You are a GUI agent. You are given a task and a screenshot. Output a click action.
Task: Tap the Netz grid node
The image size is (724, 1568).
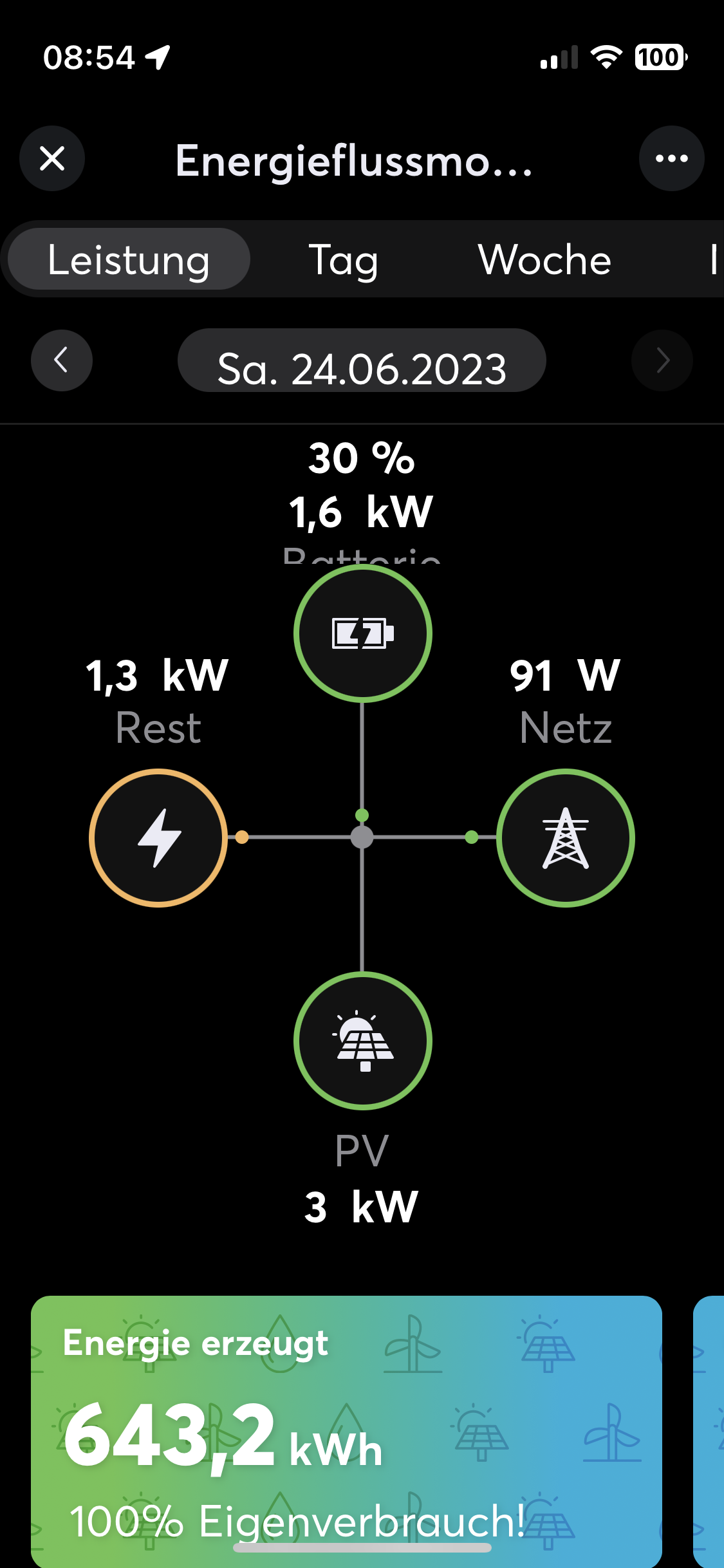pyautogui.click(x=566, y=838)
